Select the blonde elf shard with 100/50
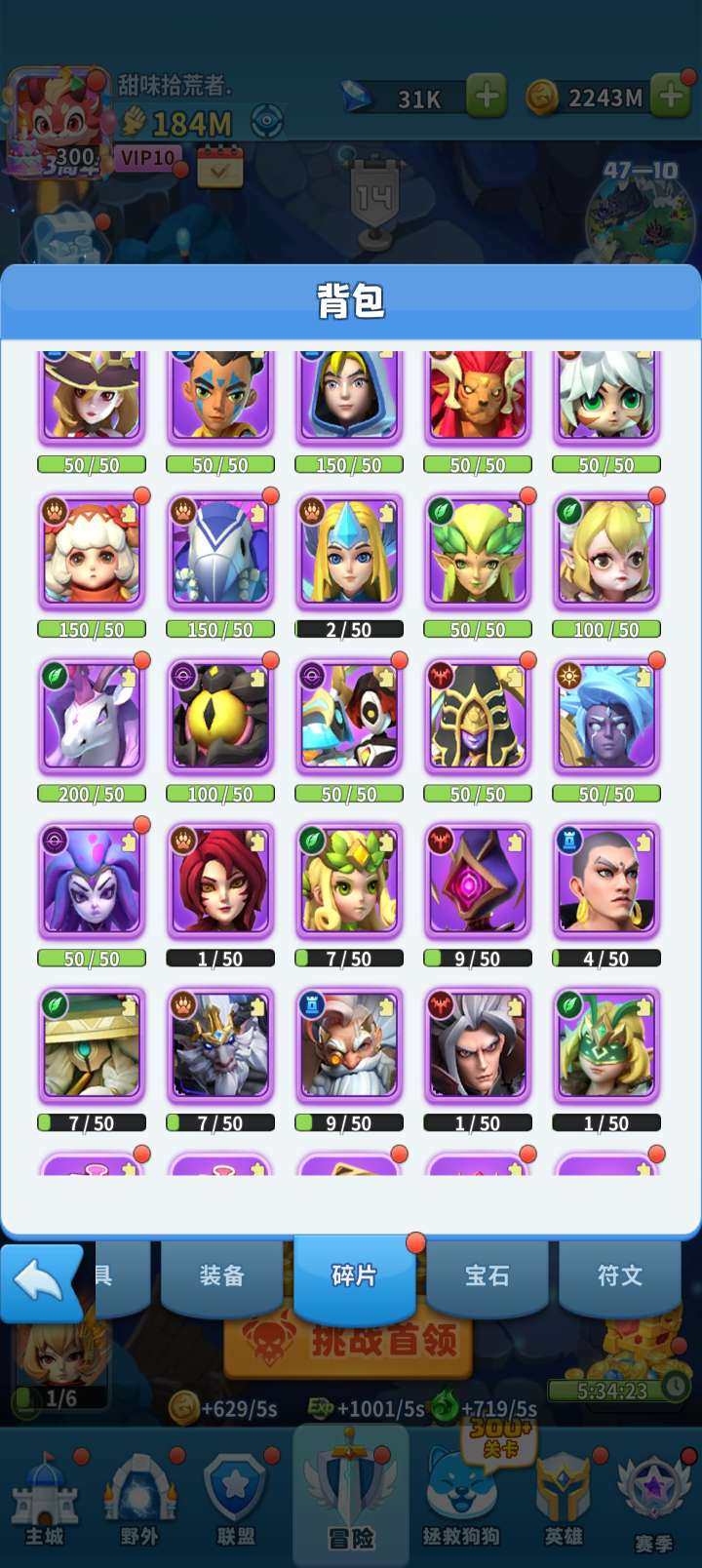This screenshot has width=702, height=1568. point(606,552)
